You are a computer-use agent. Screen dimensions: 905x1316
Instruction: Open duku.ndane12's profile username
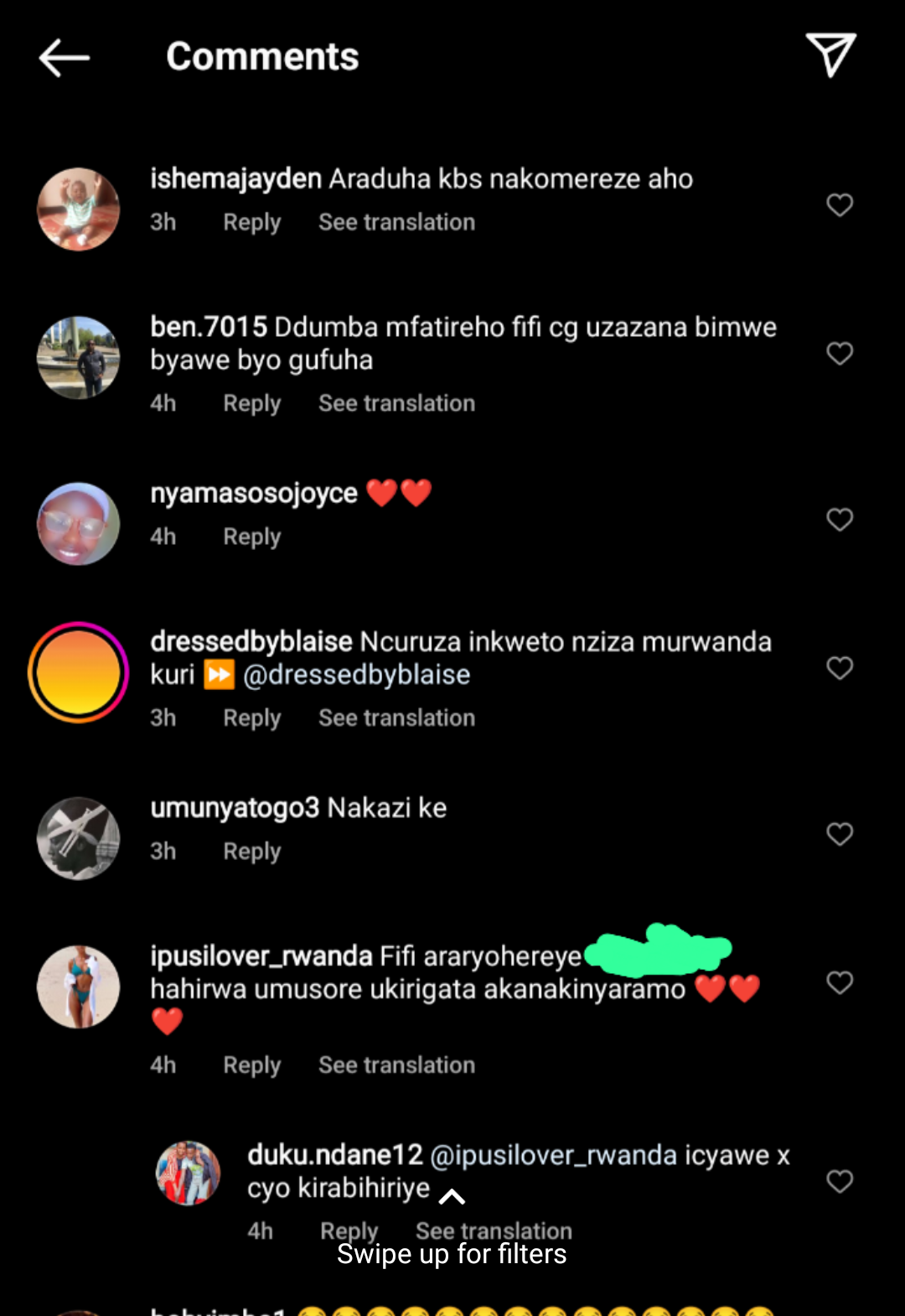point(334,1155)
